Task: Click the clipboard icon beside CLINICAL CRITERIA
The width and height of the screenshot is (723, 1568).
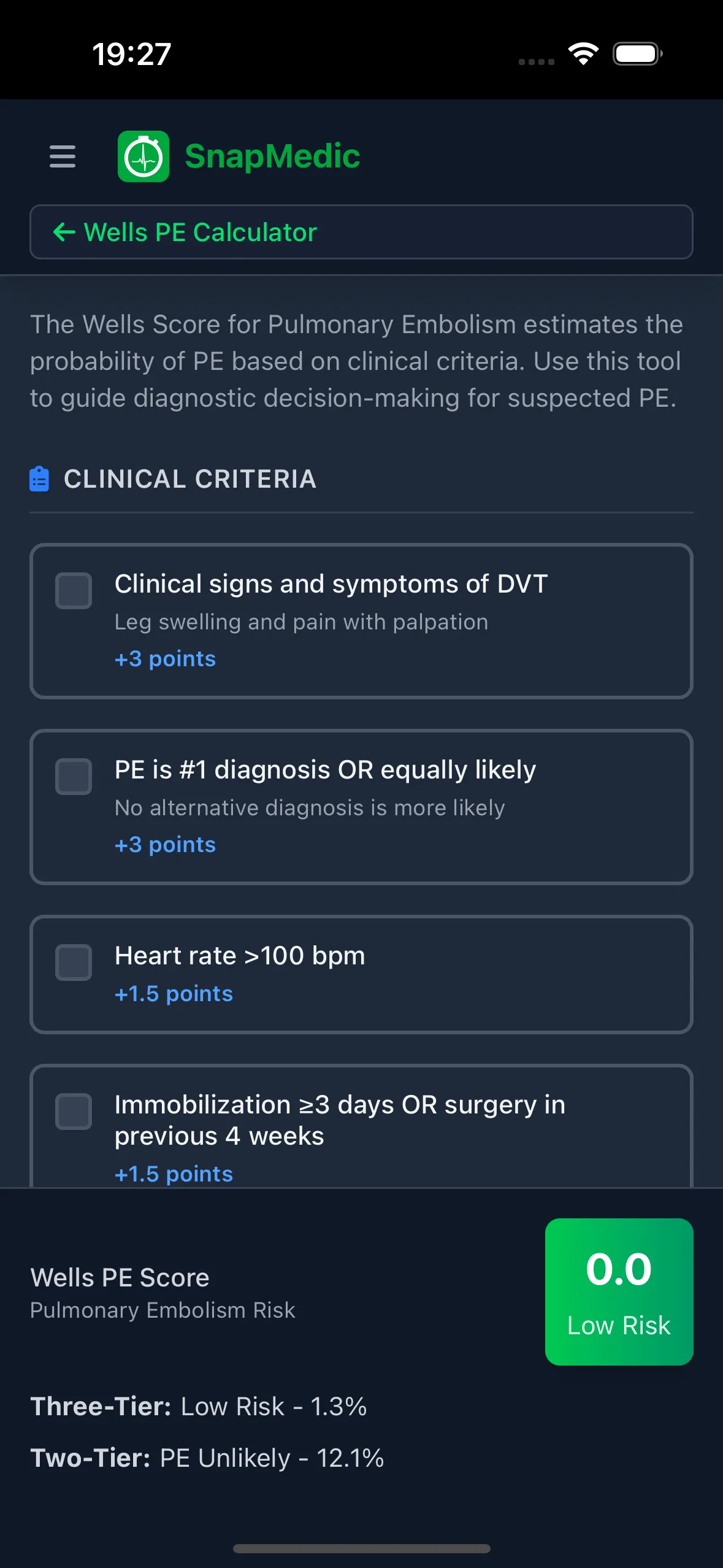Action: [40, 480]
